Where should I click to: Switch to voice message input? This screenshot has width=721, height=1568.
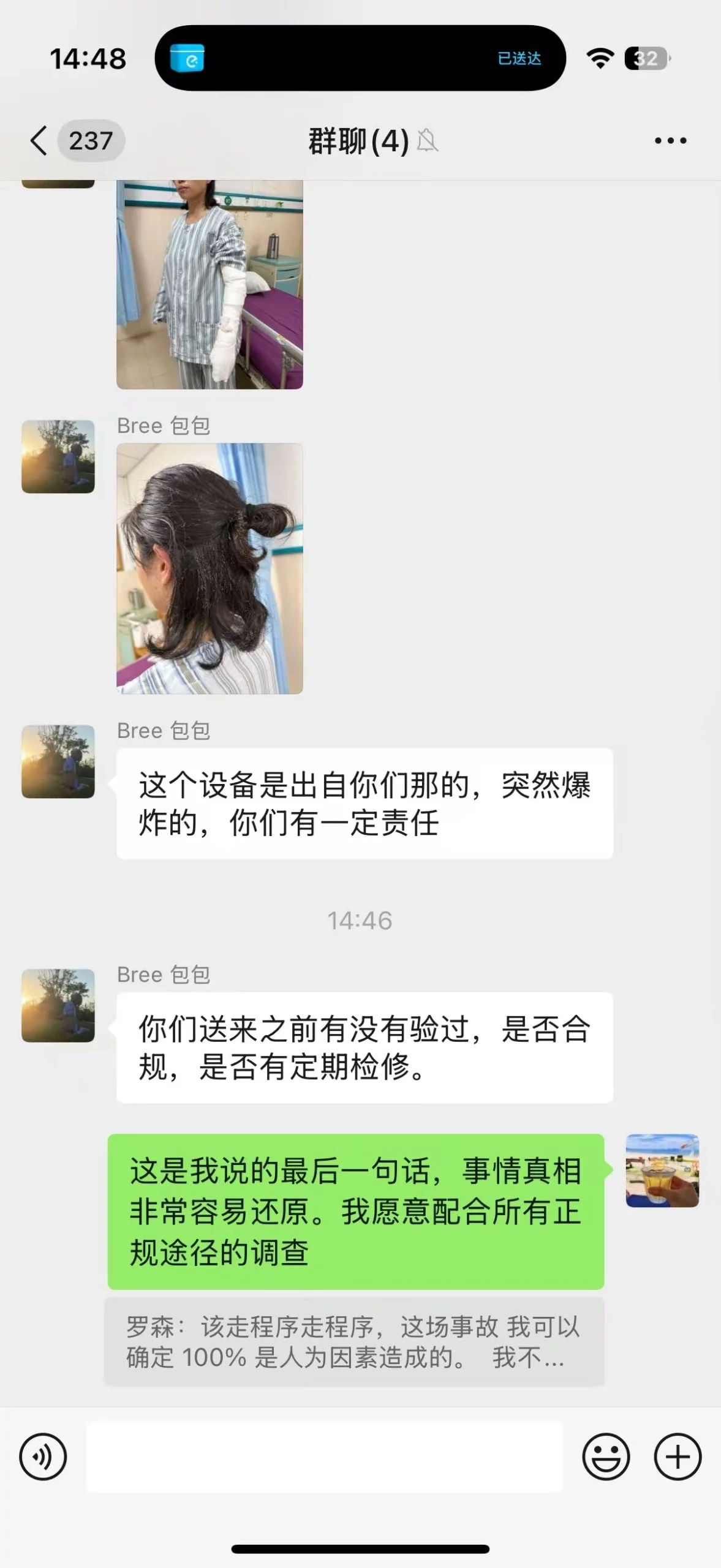(43, 1457)
